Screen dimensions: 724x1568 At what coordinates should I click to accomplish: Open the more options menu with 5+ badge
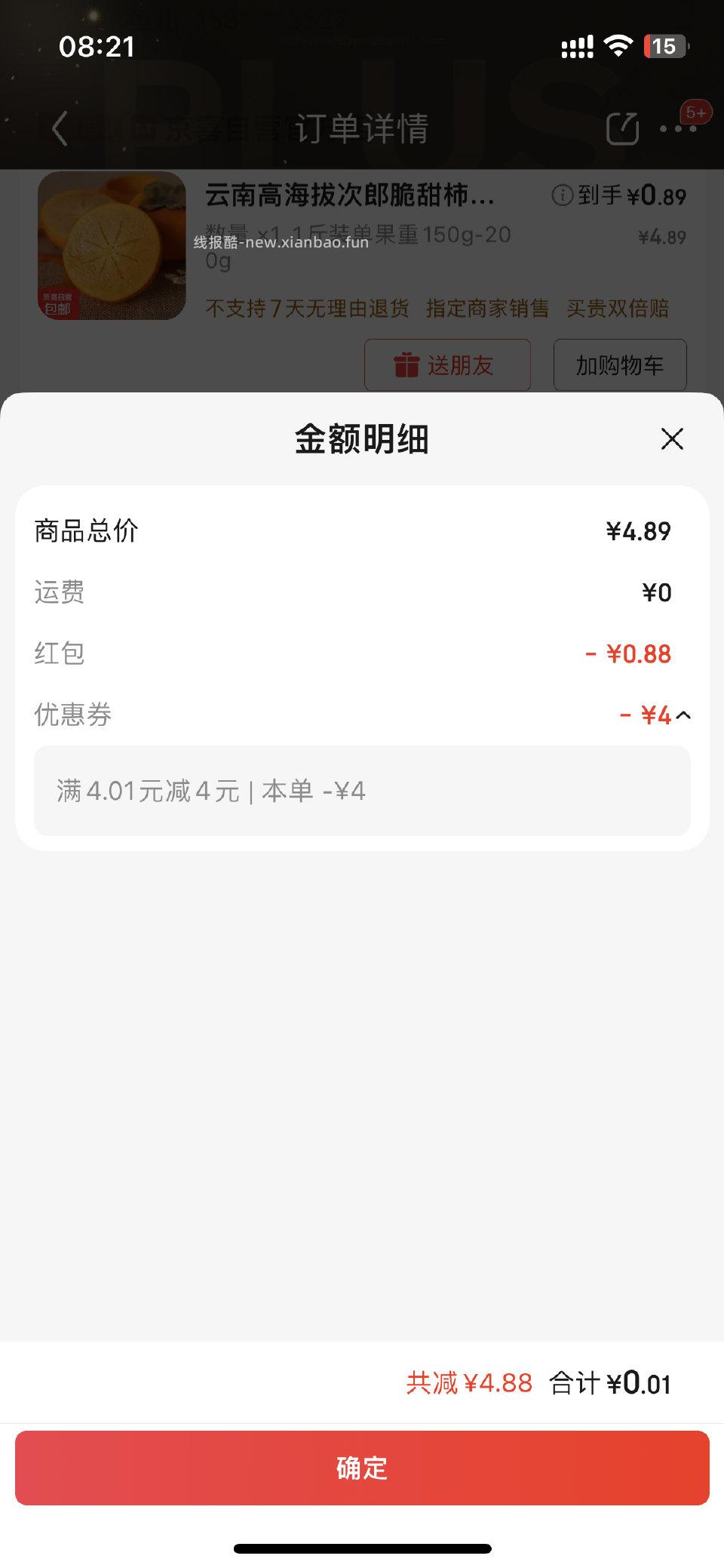pyautogui.click(x=675, y=128)
